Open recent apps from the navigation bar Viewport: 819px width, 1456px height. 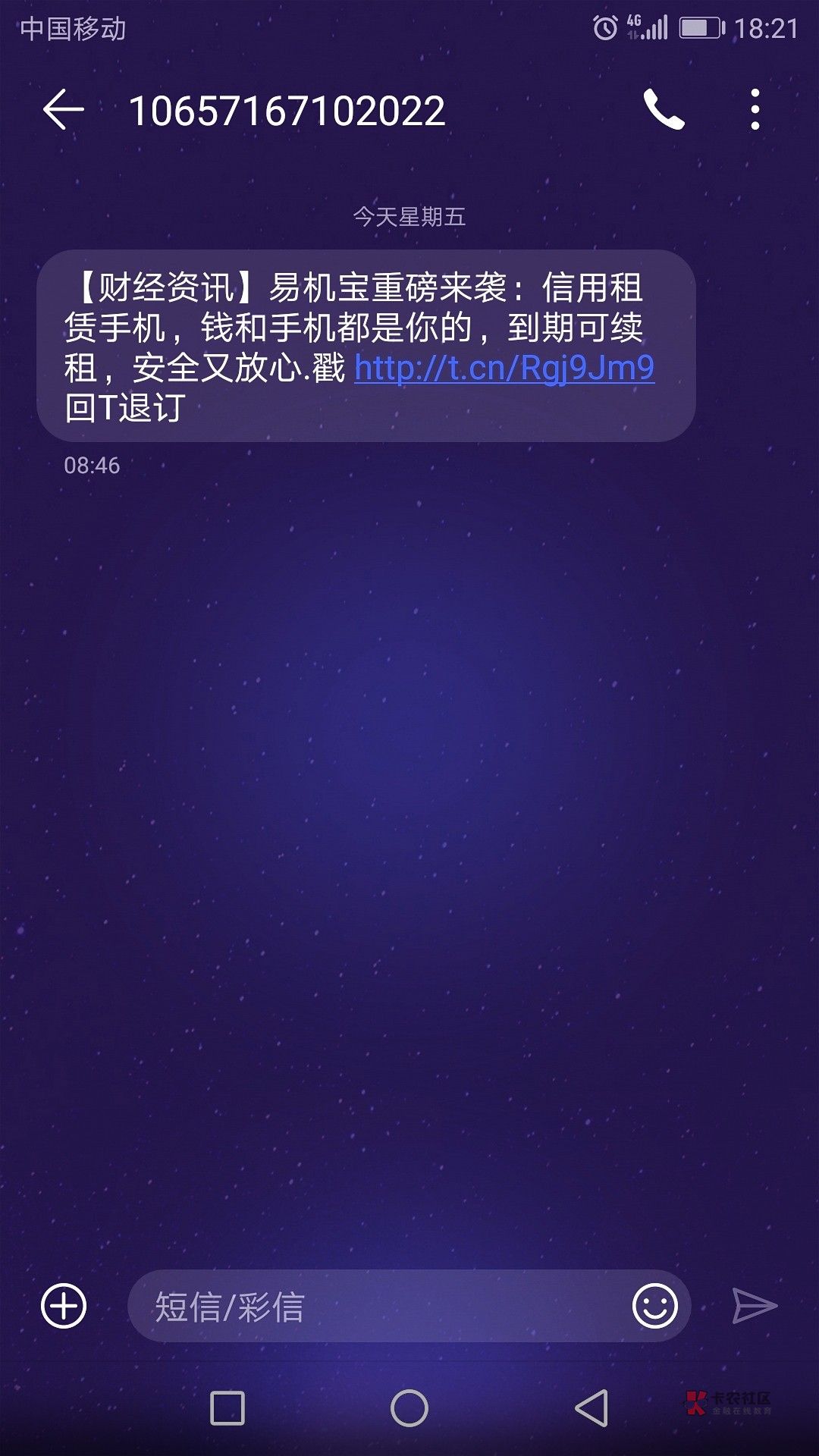[227, 1408]
